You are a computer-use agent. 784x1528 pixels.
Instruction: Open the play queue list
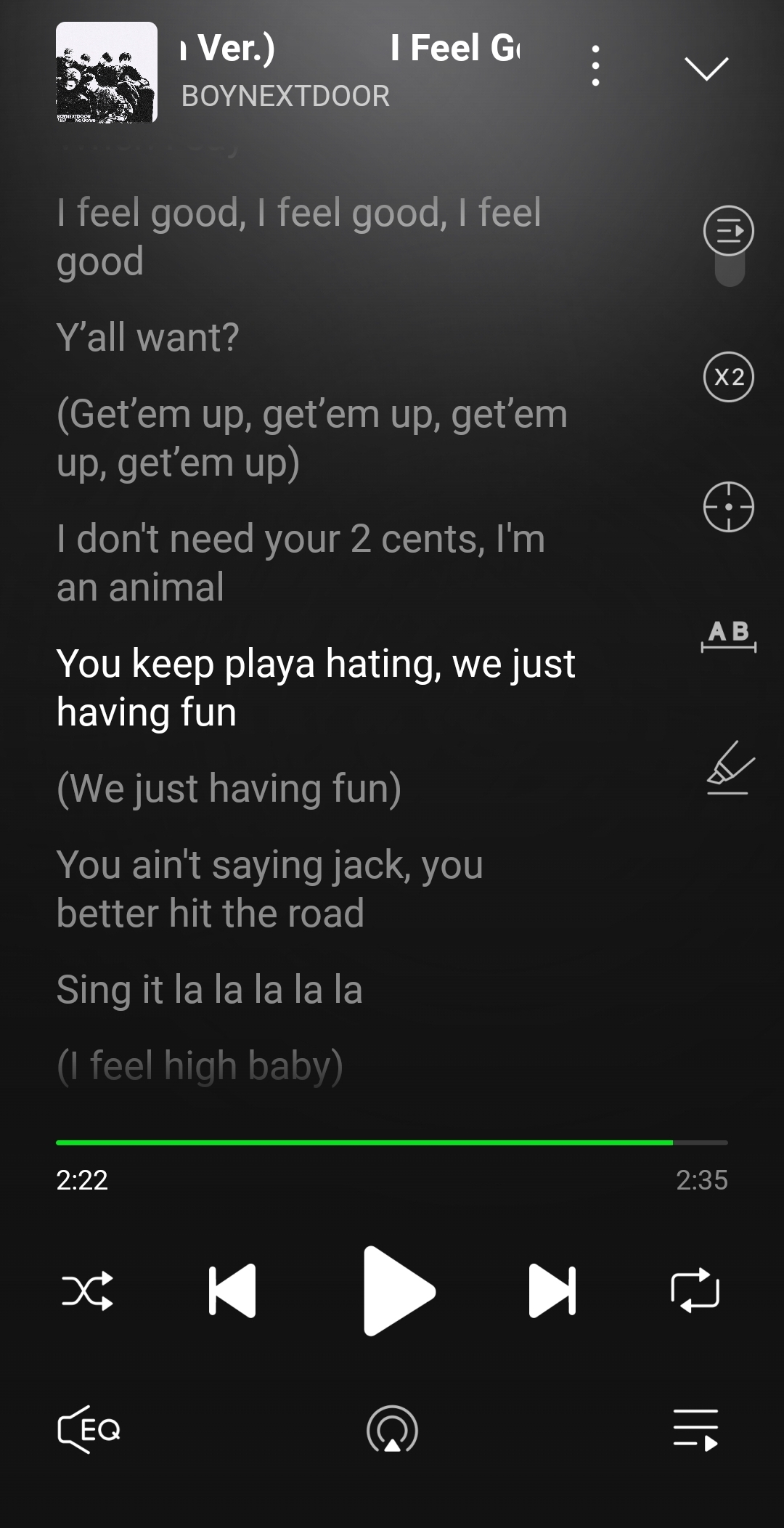(x=695, y=1429)
